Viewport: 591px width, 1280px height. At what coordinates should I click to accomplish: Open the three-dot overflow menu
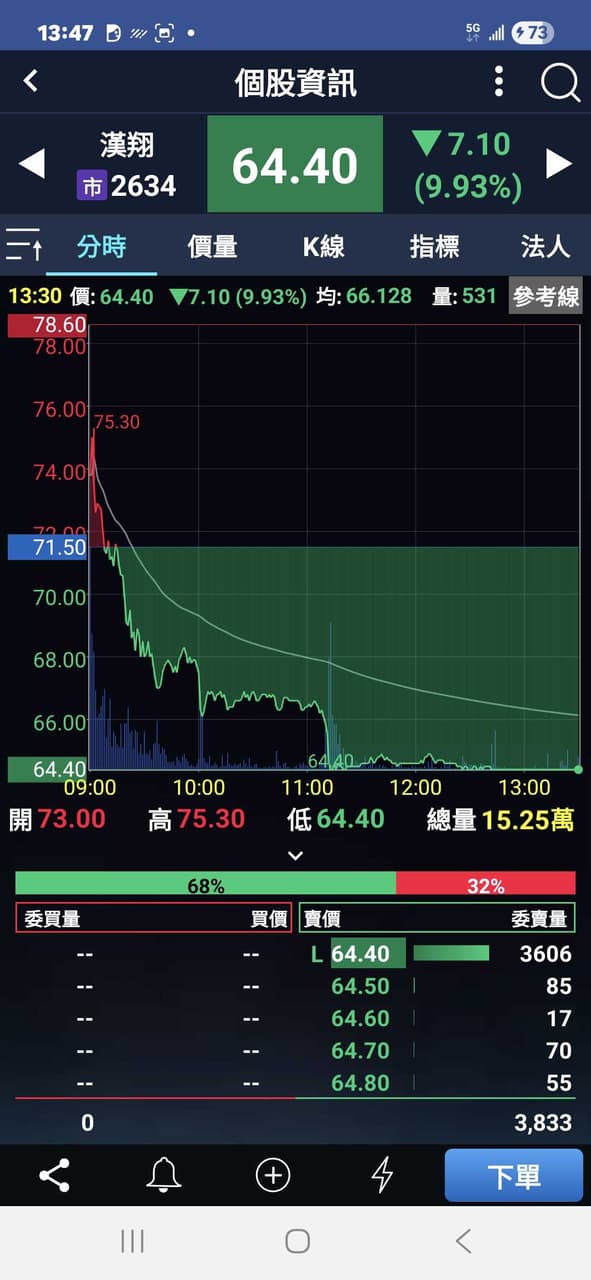click(x=499, y=81)
